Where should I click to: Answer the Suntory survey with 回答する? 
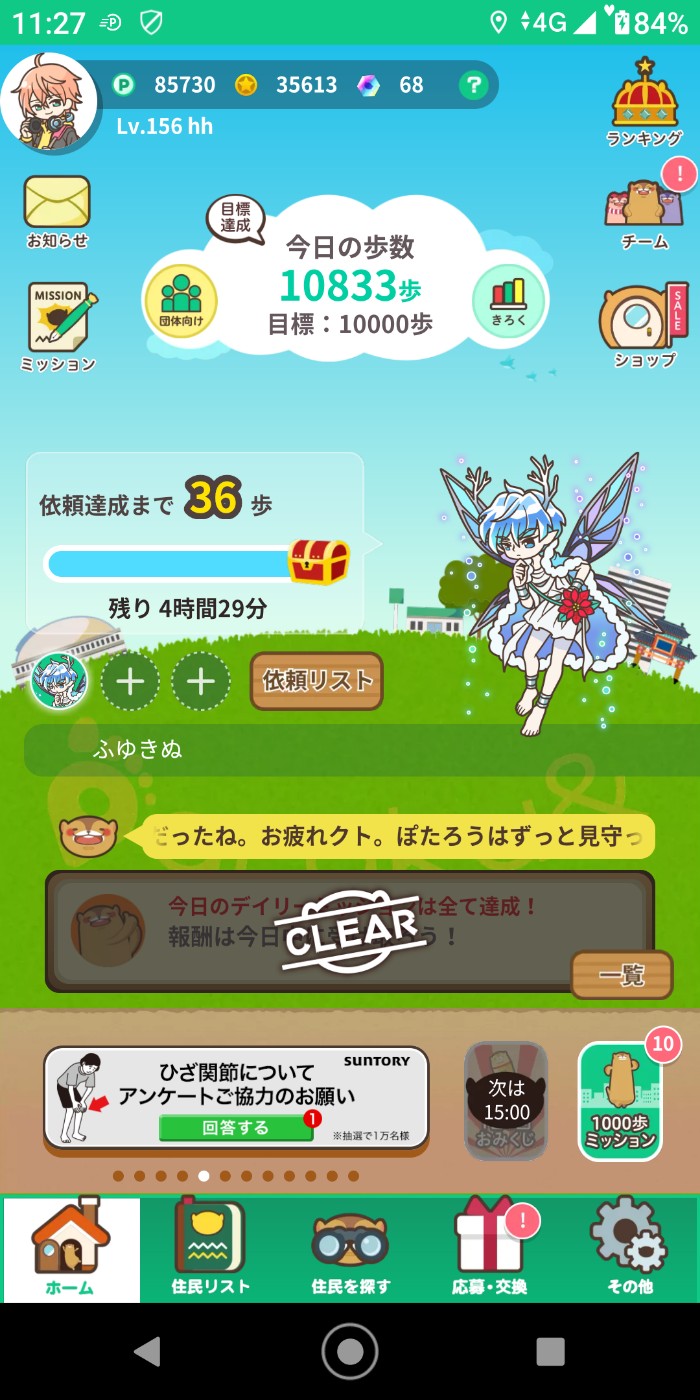236,1128
